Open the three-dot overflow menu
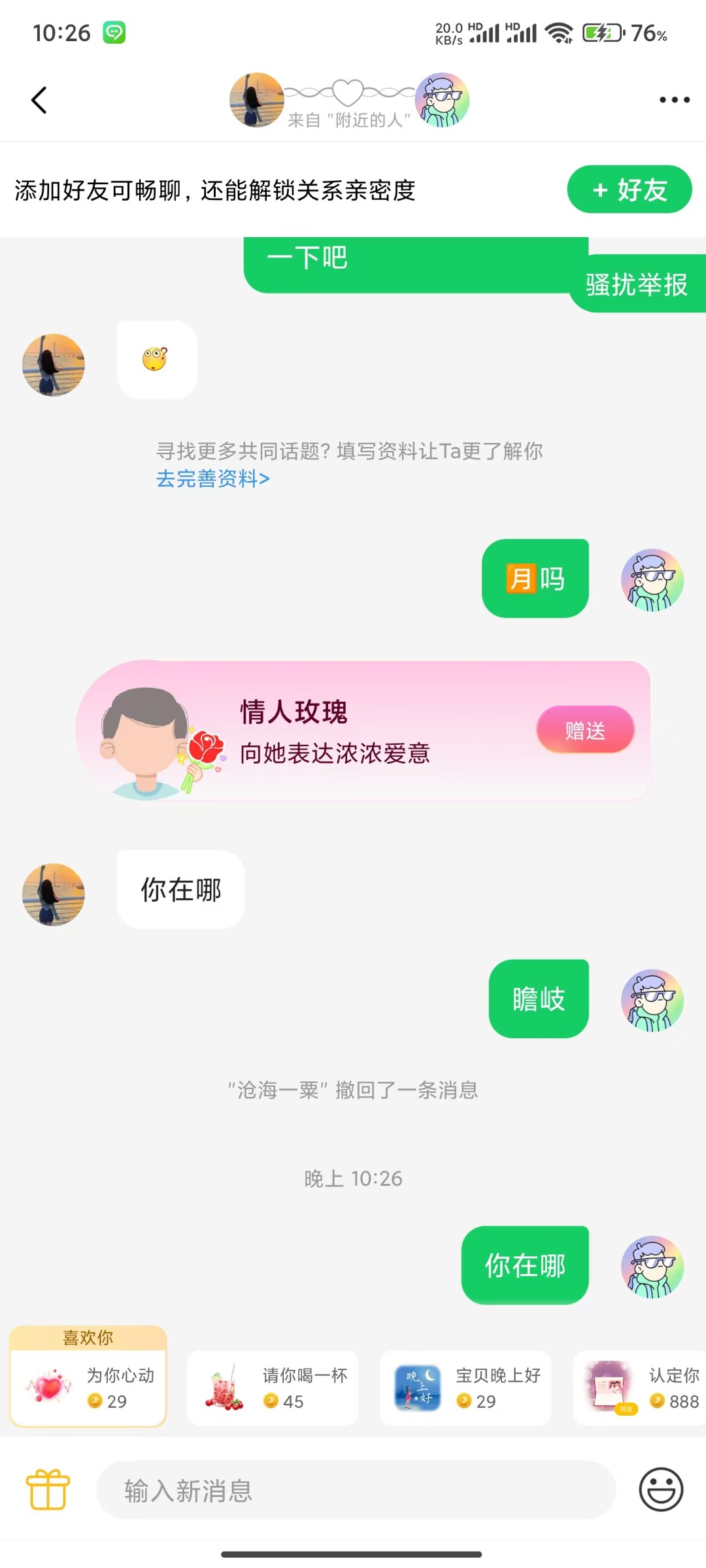Image resolution: width=706 pixels, height=1568 pixels. point(674,100)
